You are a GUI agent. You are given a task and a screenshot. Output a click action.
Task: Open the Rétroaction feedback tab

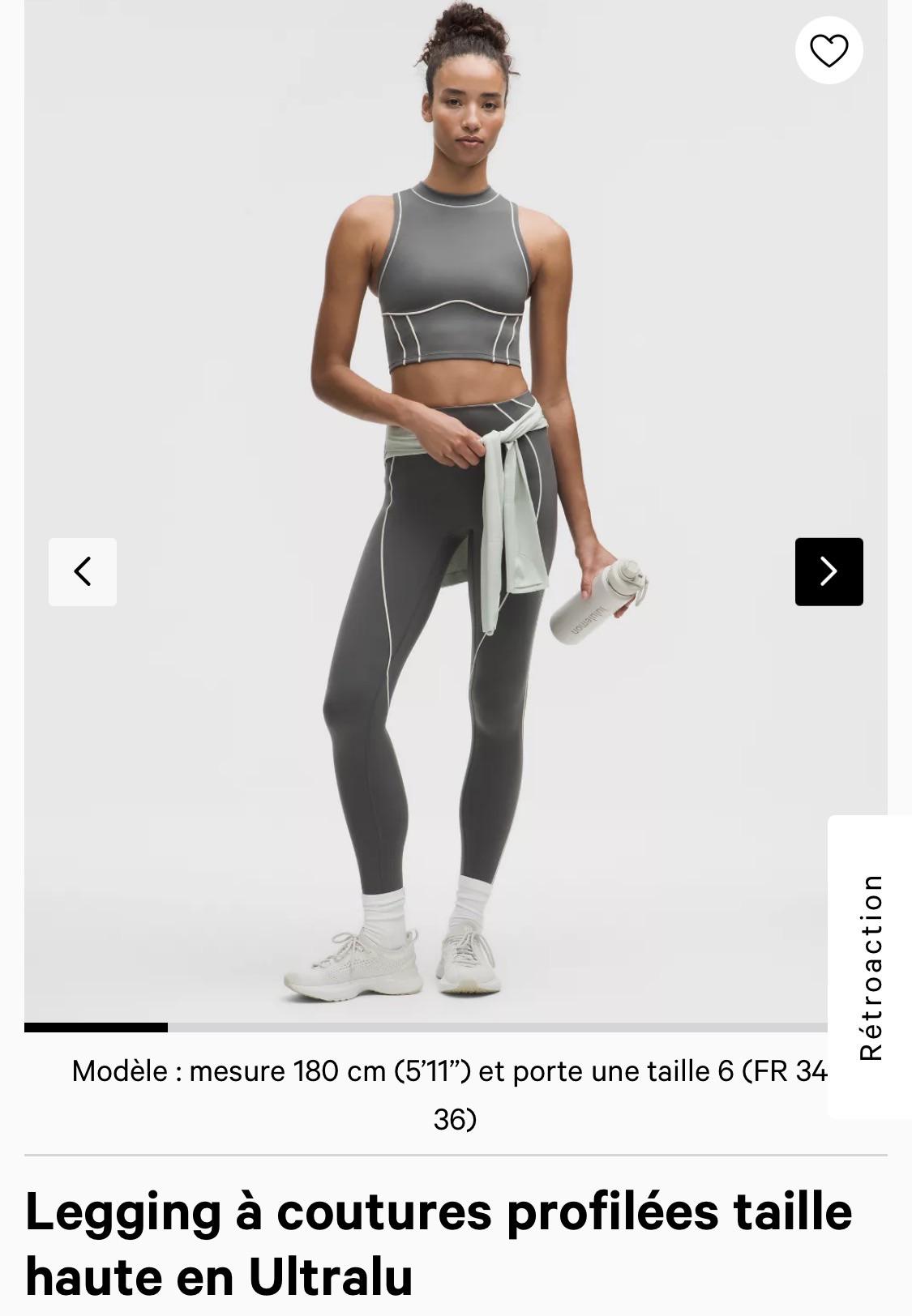pyautogui.click(x=871, y=967)
